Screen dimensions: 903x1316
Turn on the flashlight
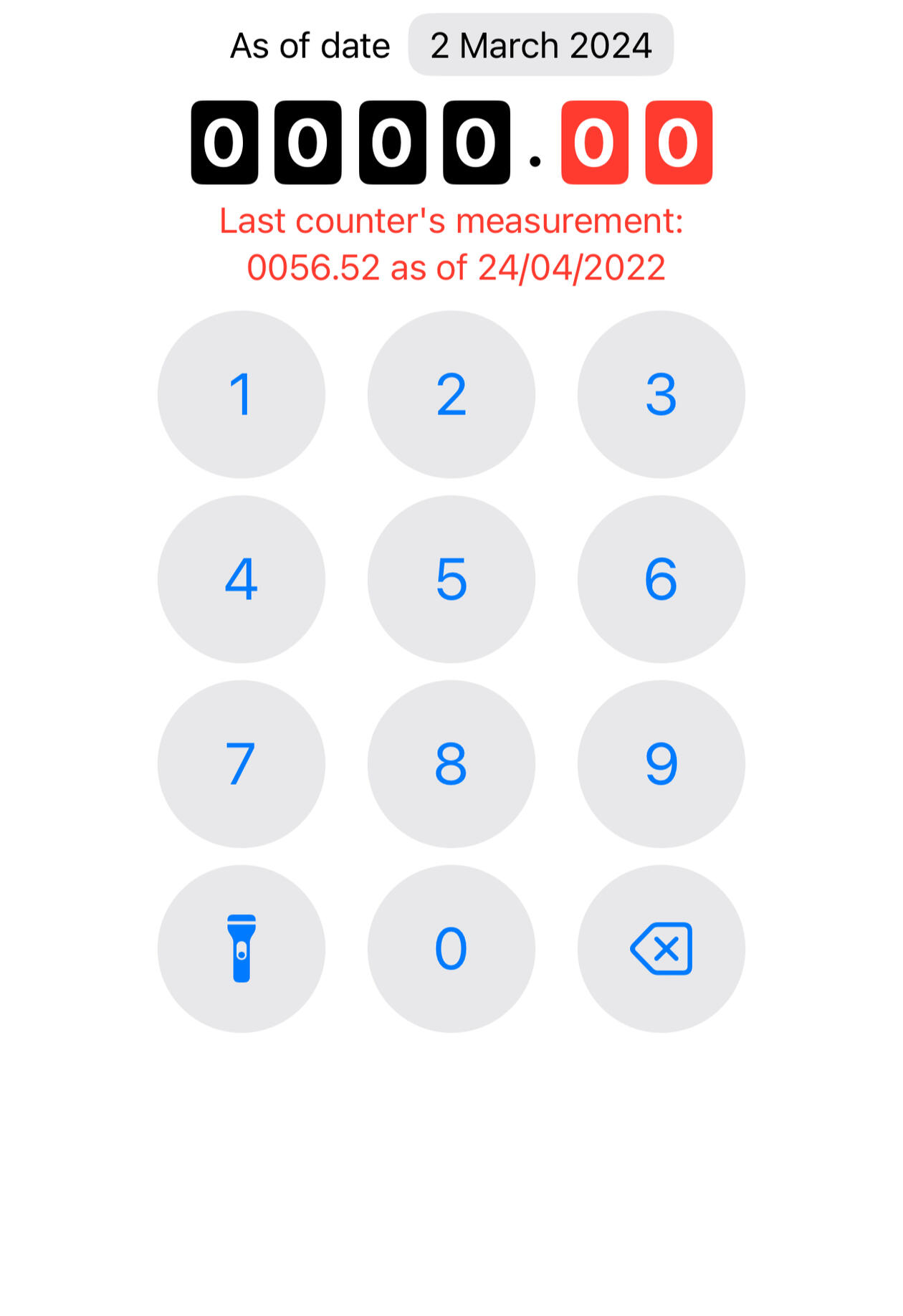[x=241, y=949]
